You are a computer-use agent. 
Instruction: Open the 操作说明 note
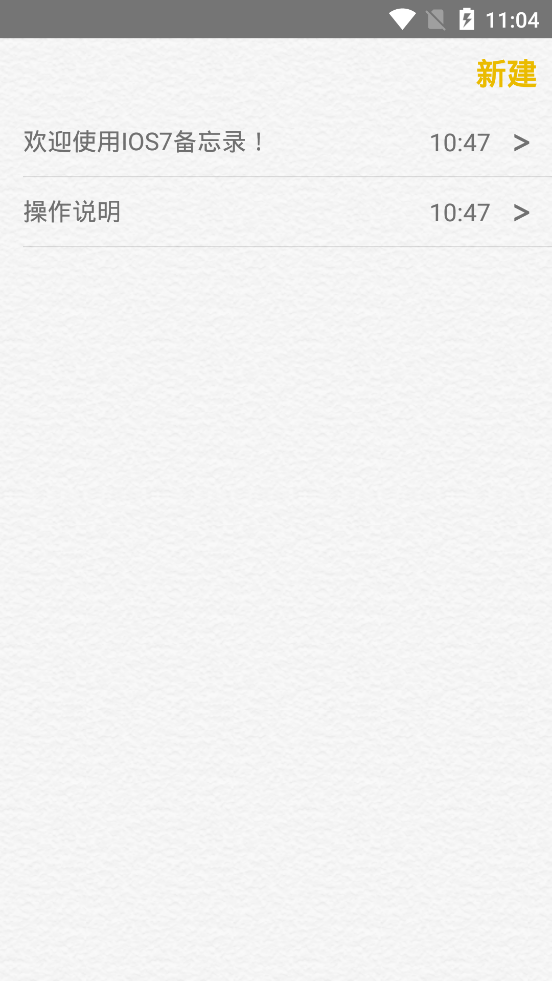click(276, 212)
